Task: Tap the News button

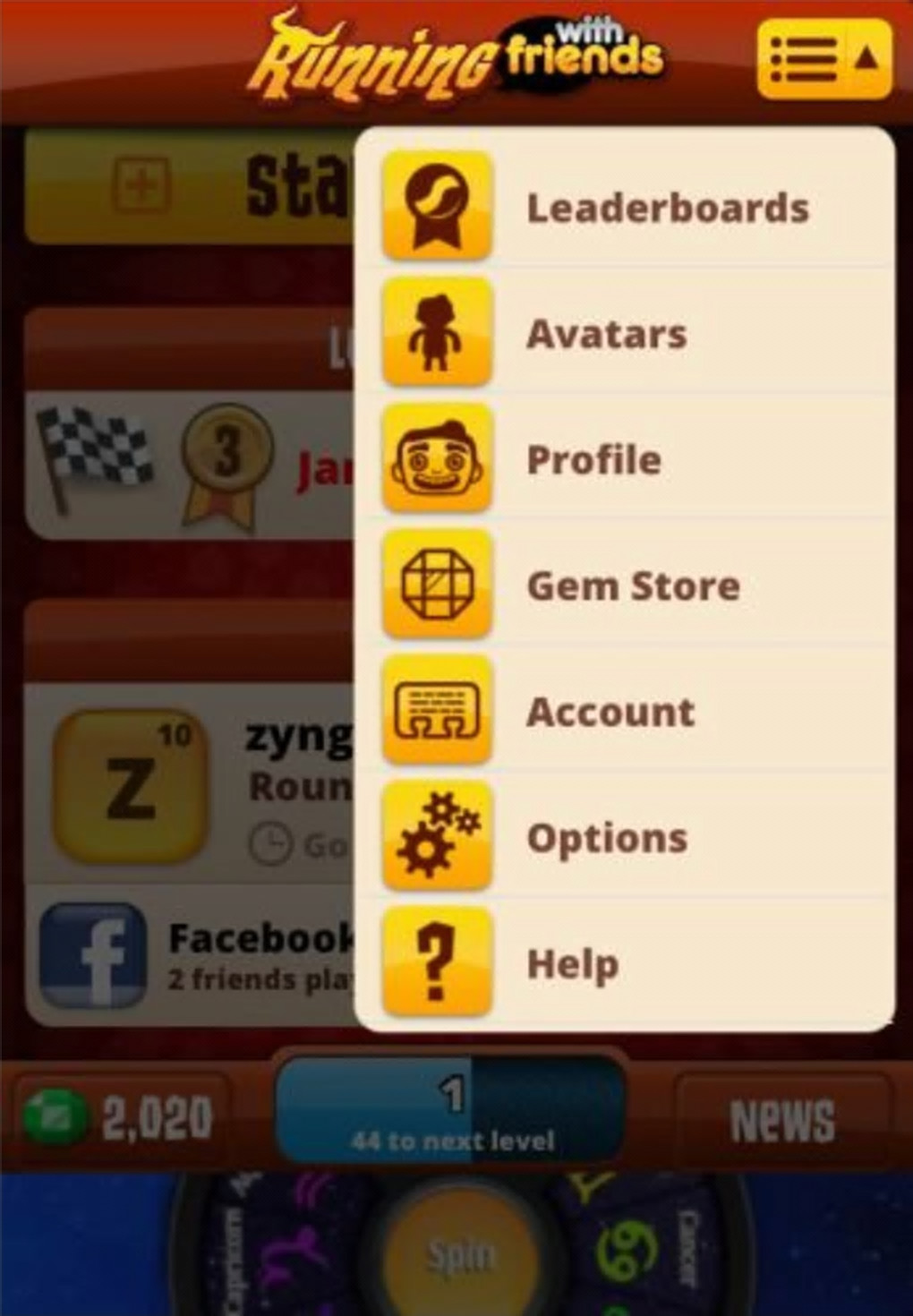Action: pos(781,1119)
